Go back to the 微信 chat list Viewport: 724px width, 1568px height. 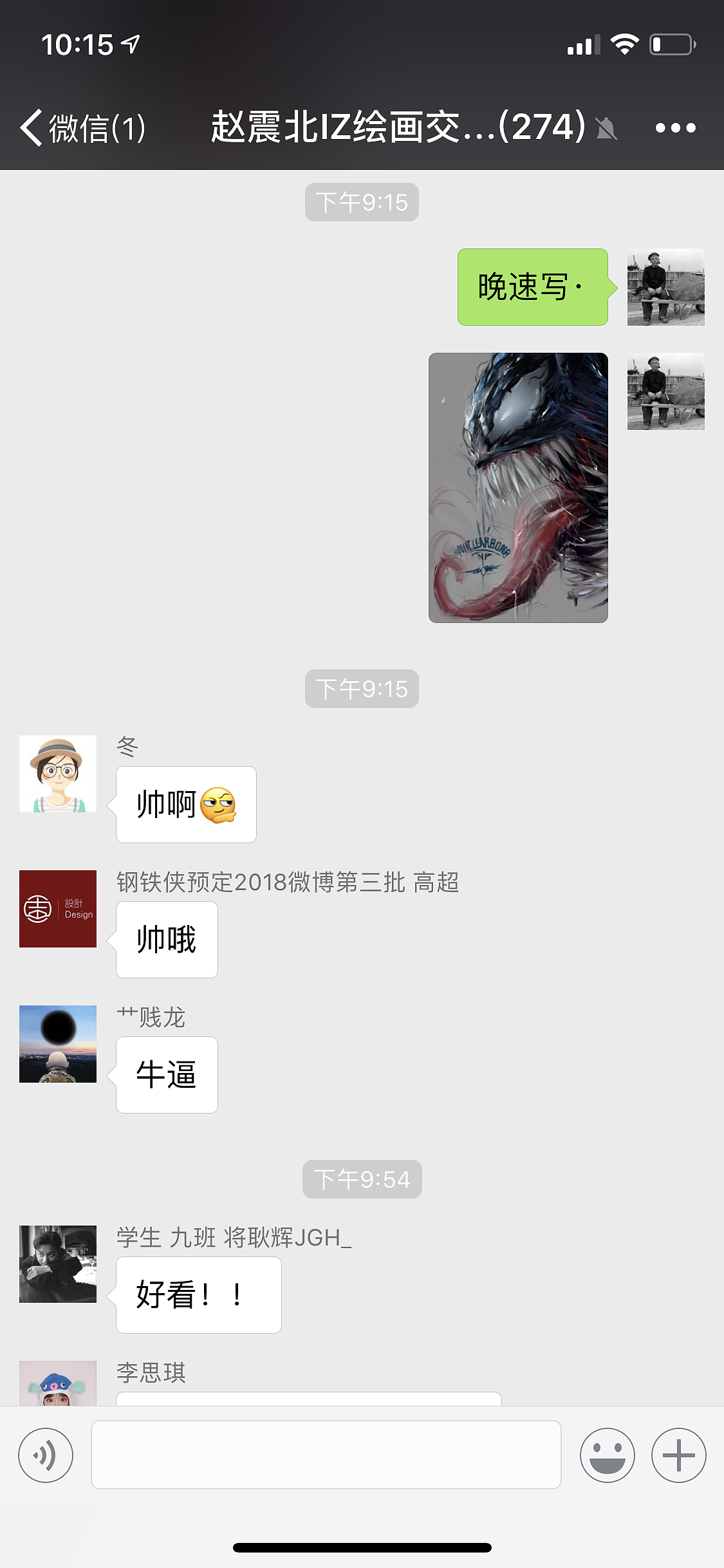[x=82, y=127]
